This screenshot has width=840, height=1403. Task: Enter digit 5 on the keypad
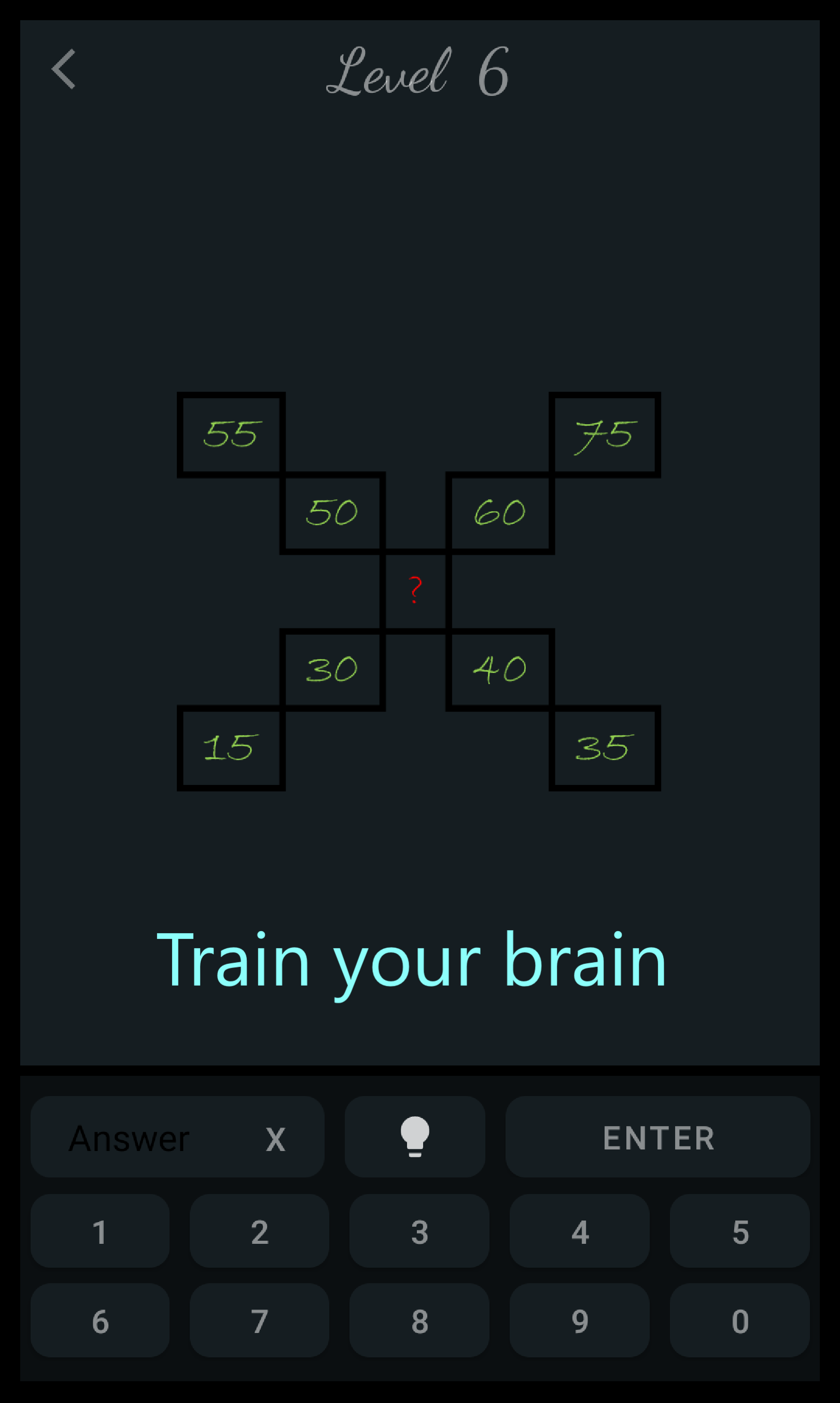point(740,1232)
